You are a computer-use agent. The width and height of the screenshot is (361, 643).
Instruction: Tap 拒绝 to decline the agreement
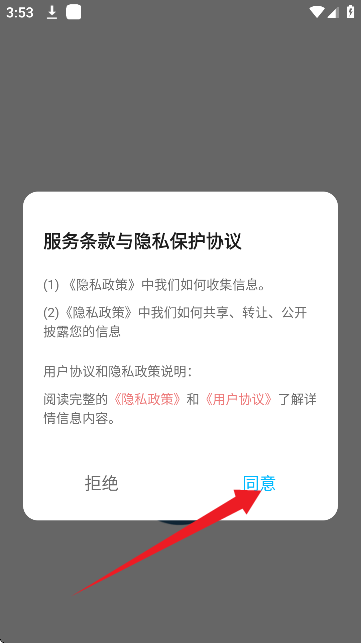(101, 483)
